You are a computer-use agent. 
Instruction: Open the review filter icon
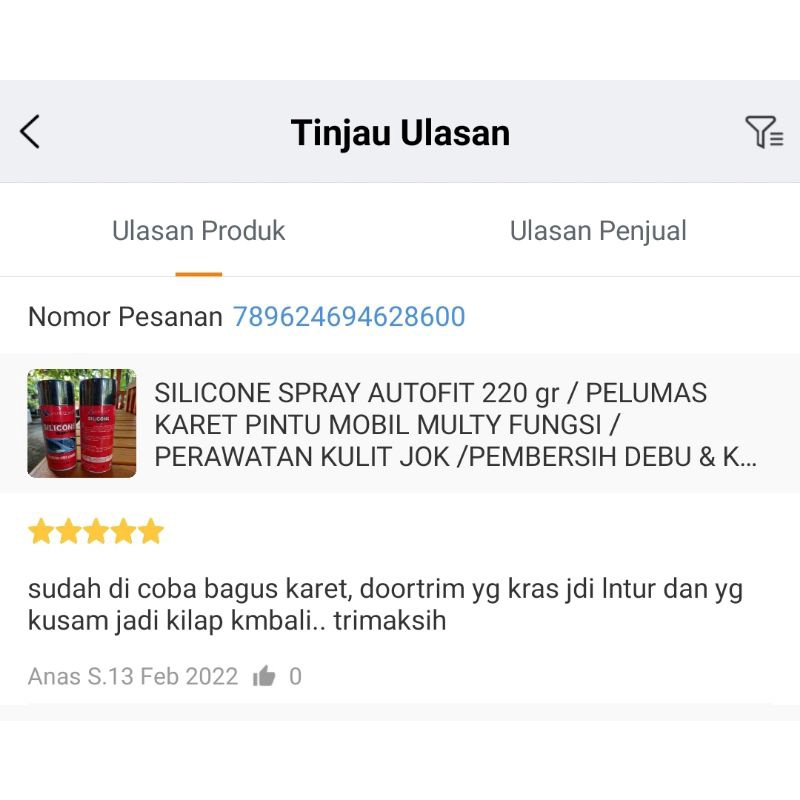click(x=764, y=132)
